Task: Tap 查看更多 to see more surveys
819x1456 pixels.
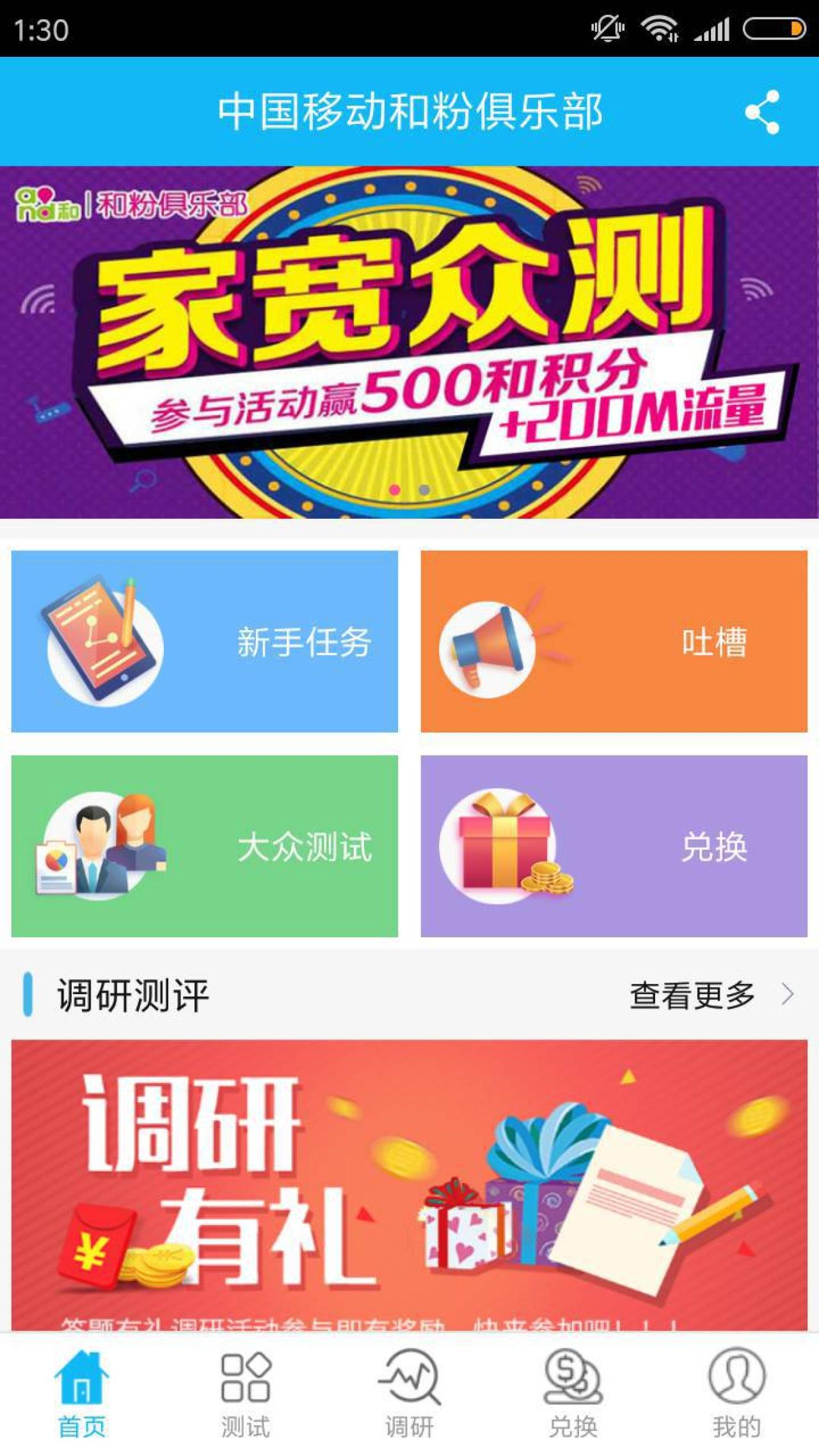Action: pyautogui.click(x=710, y=995)
